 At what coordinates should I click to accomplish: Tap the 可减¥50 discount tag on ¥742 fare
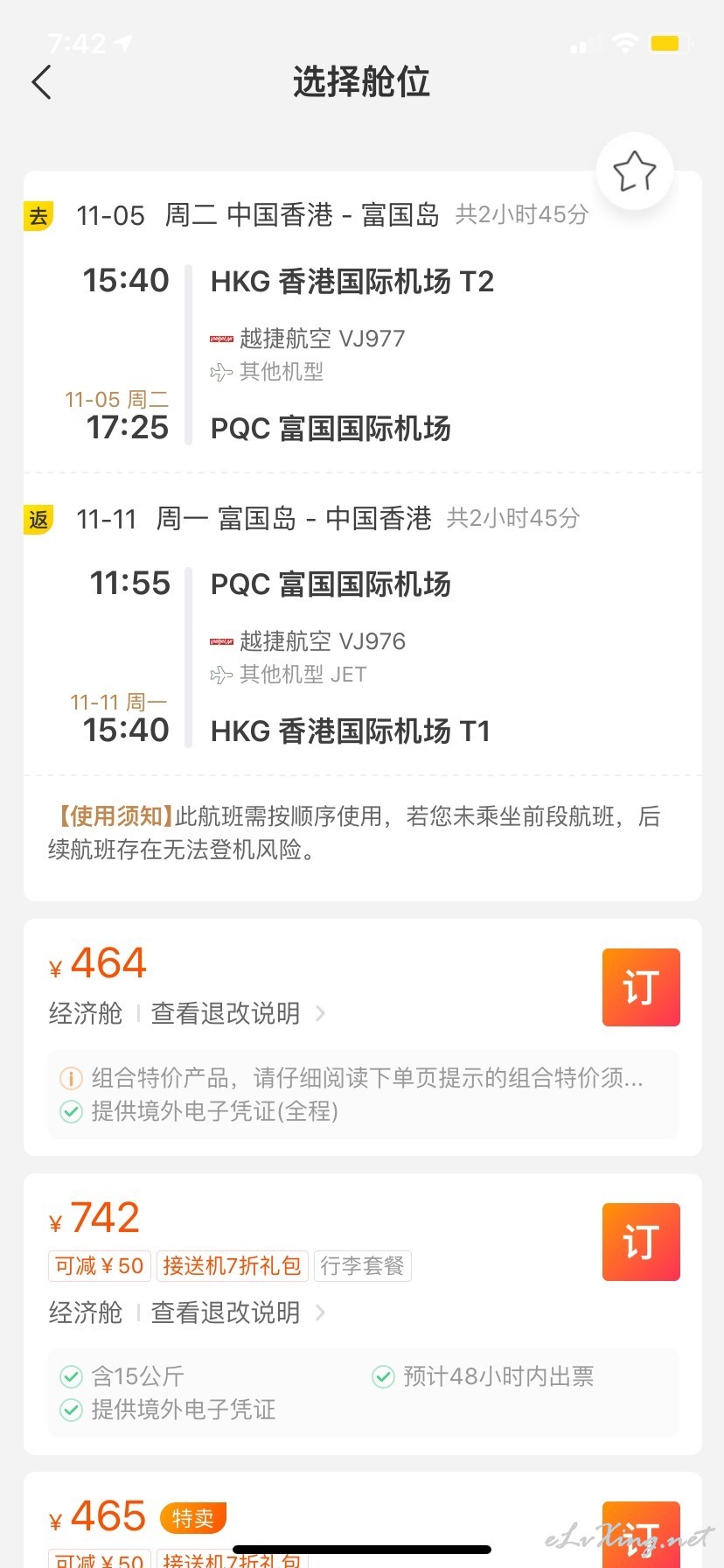point(99,1265)
